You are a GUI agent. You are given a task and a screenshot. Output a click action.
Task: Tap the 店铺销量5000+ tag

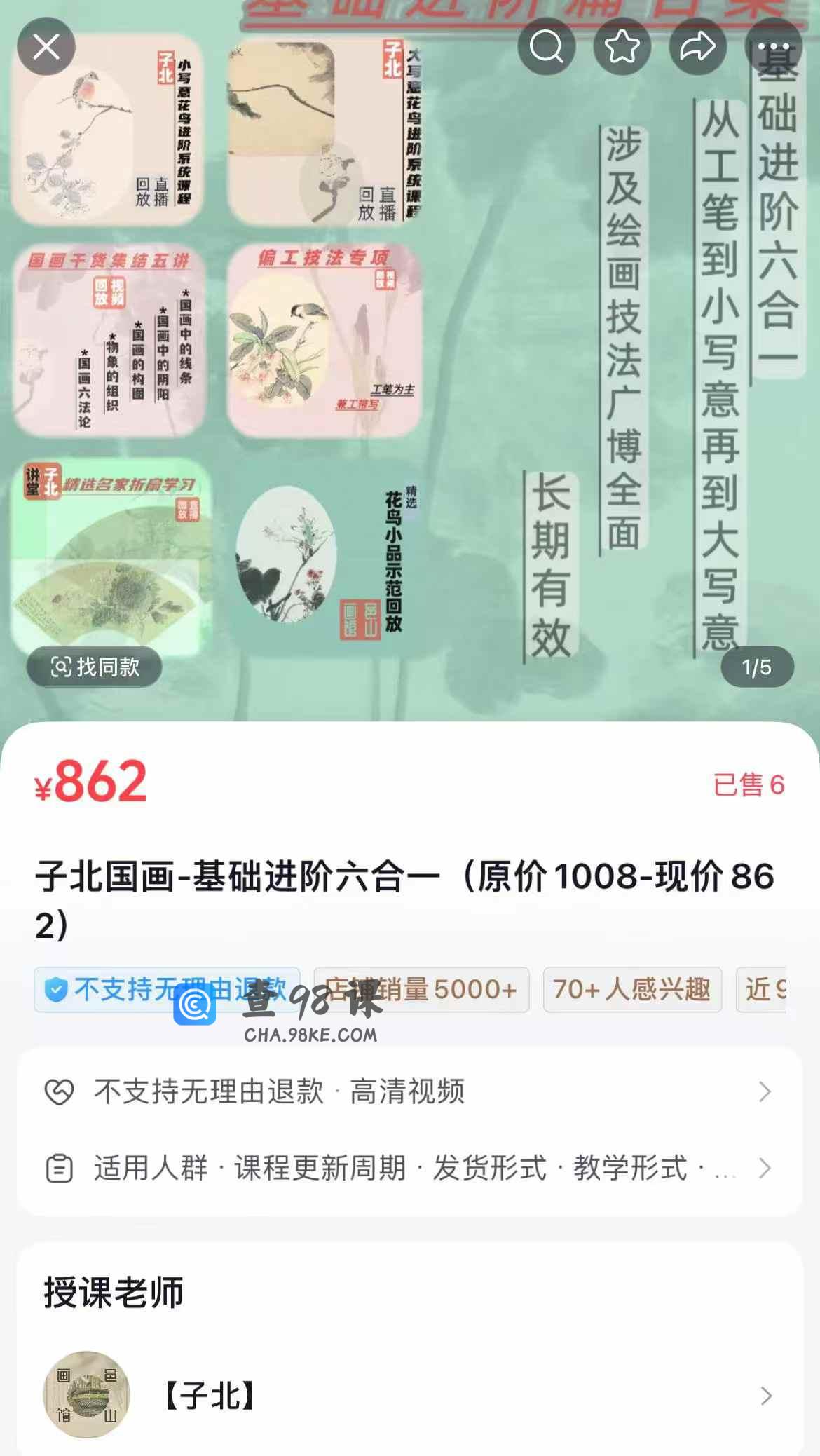pyautogui.click(x=421, y=989)
